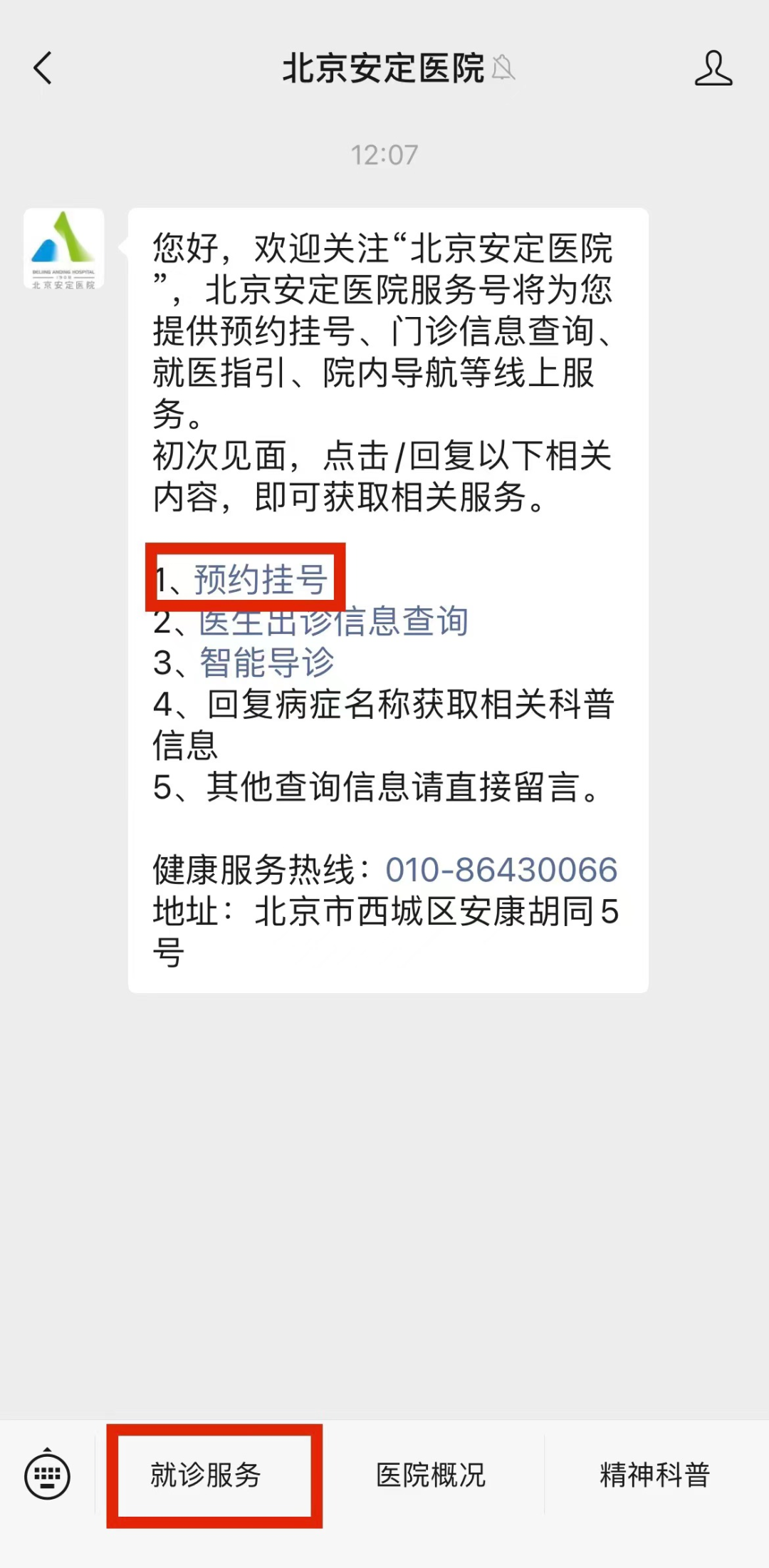769x1568 pixels.
Task: Open the 医生出诊信息查询 link
Action: click(x=333, y=622)
